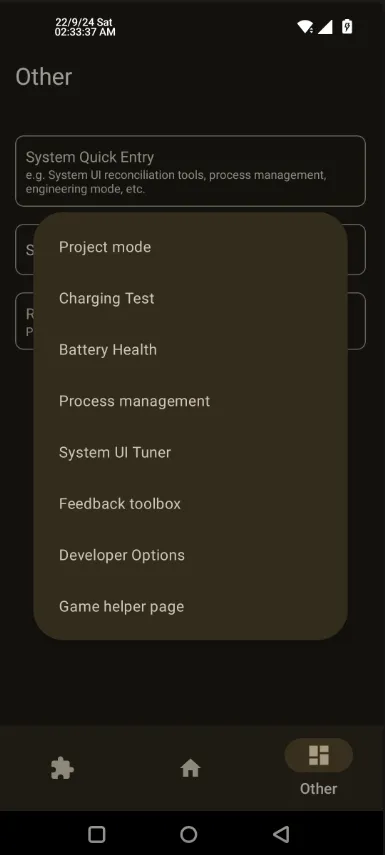Viewport: 385px width, 855px height.
Task: Switch to the puzzle piece tab
Action: 62,768
